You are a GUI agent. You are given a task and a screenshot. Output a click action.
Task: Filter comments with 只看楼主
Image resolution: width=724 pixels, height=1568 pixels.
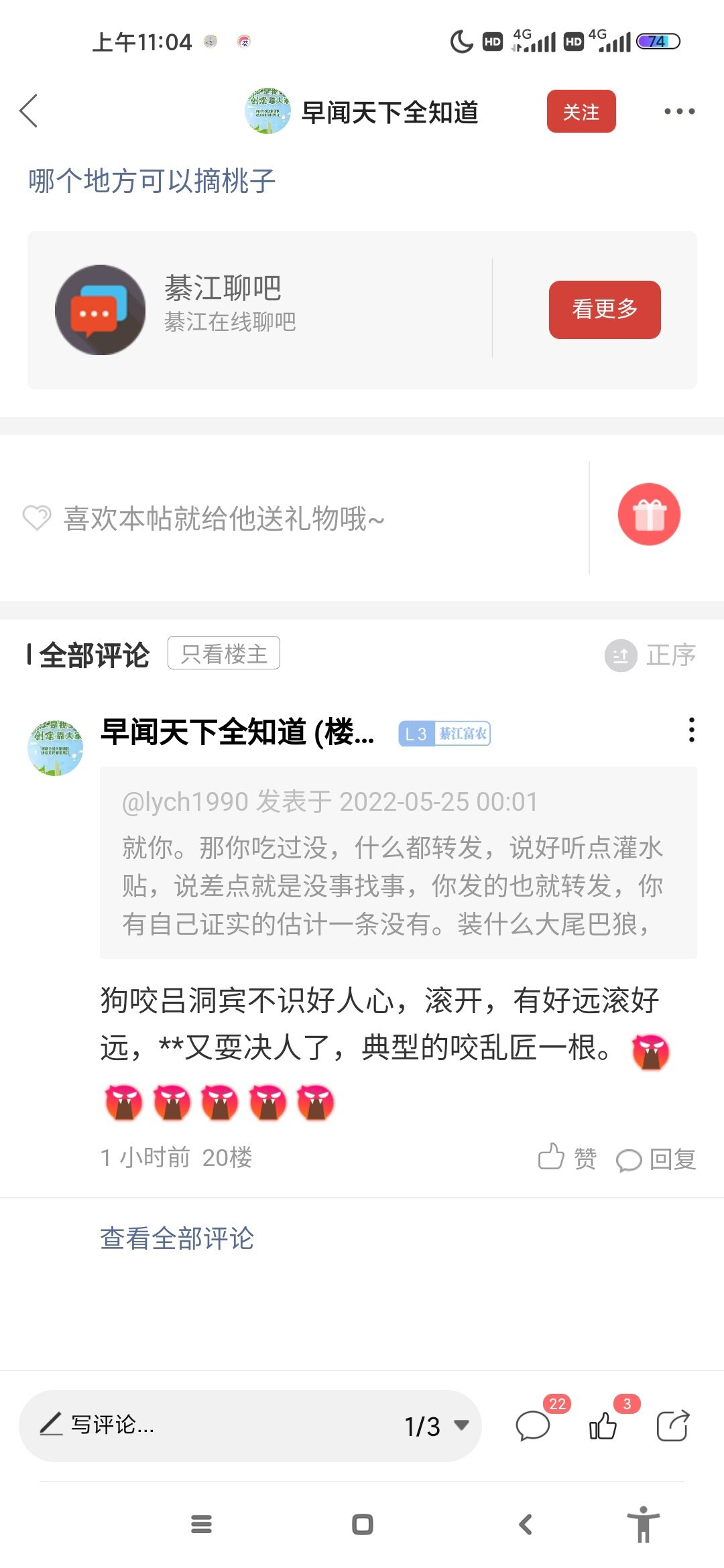tap(223, 653)
